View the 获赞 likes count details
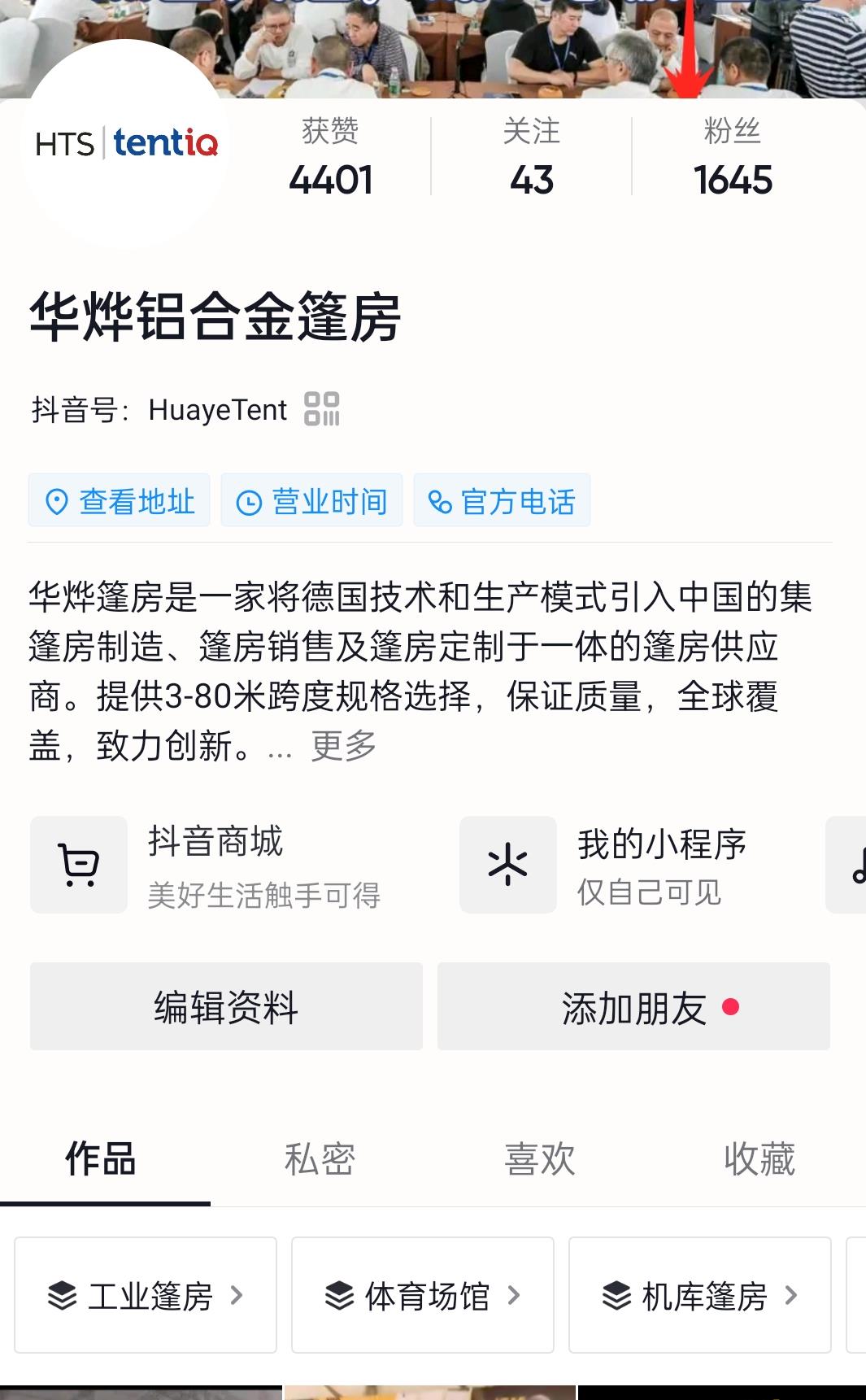The image size is (866, 1400). [330, 158]
